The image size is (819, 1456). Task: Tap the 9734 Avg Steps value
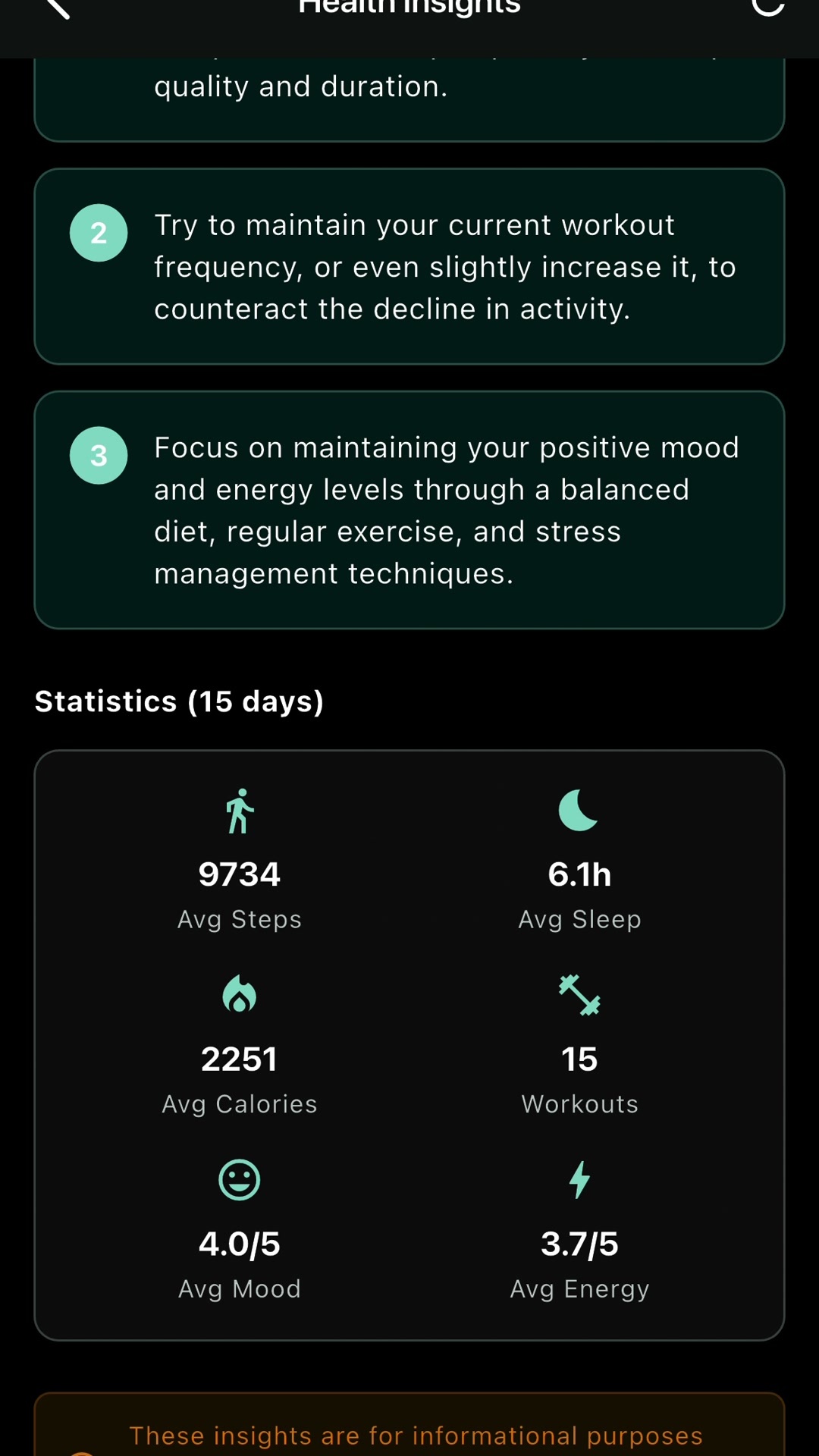pos(239,874)
